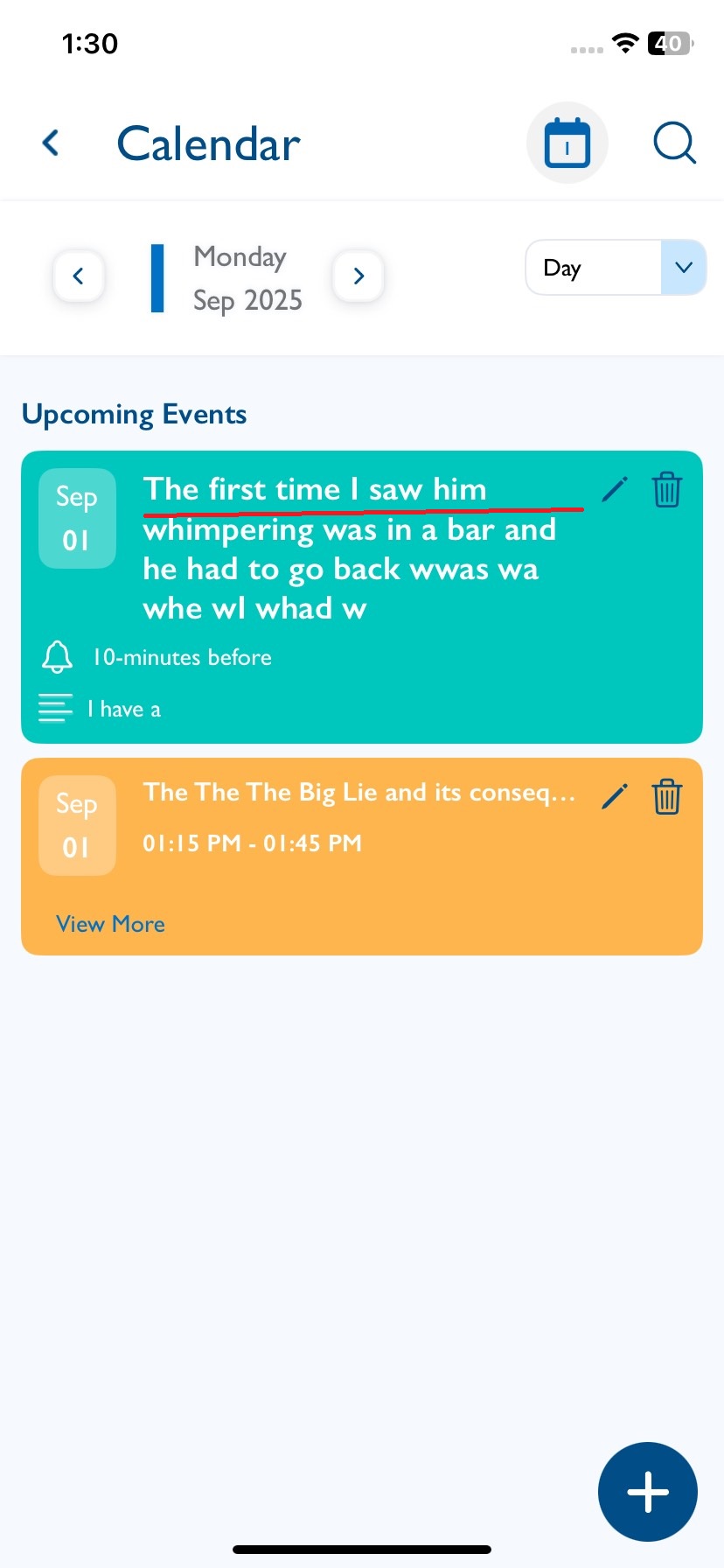Go to the previous day
Viewport: 724px width, 1568px height.
79,276
